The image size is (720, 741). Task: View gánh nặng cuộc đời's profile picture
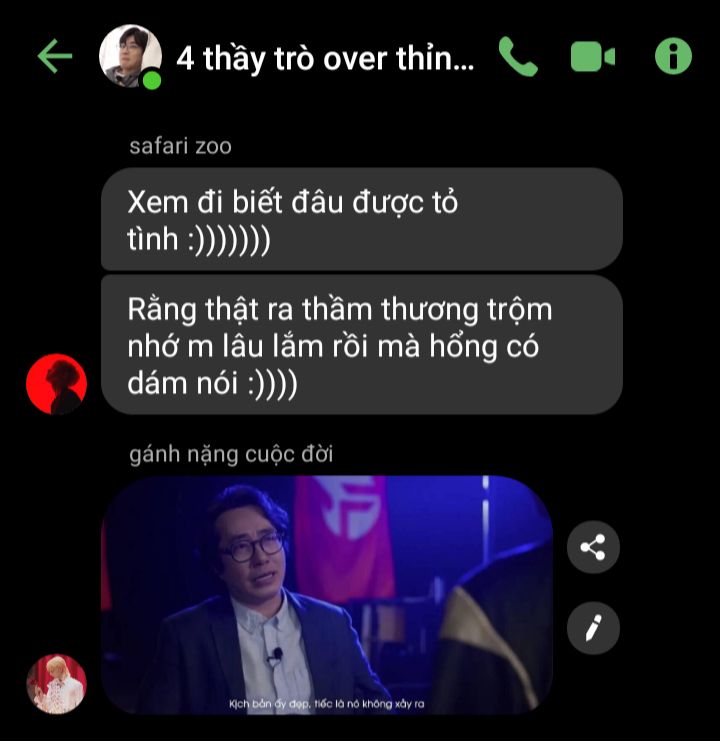56,684
